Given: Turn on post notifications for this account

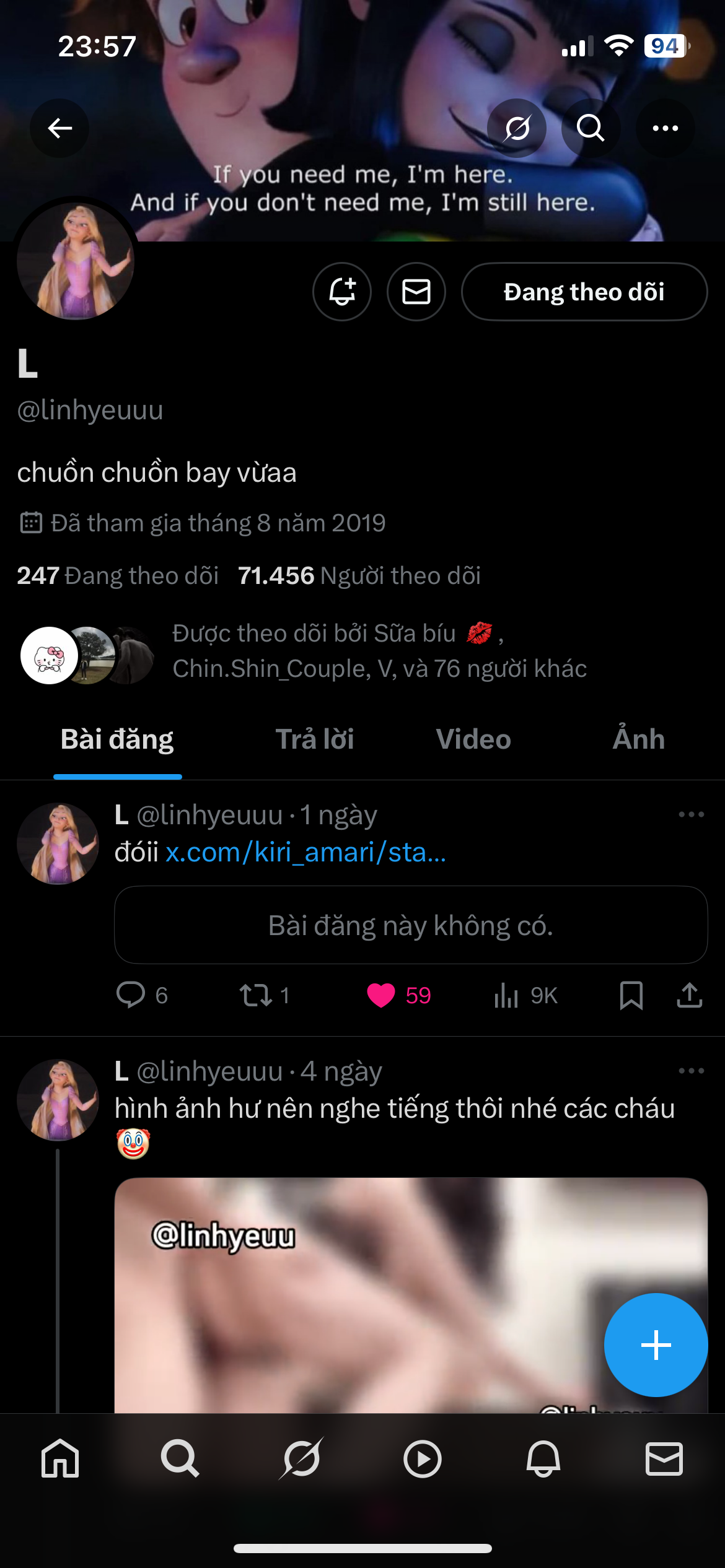Looking at the screenshot, I should pyautogui.click(x=342, y=292).
